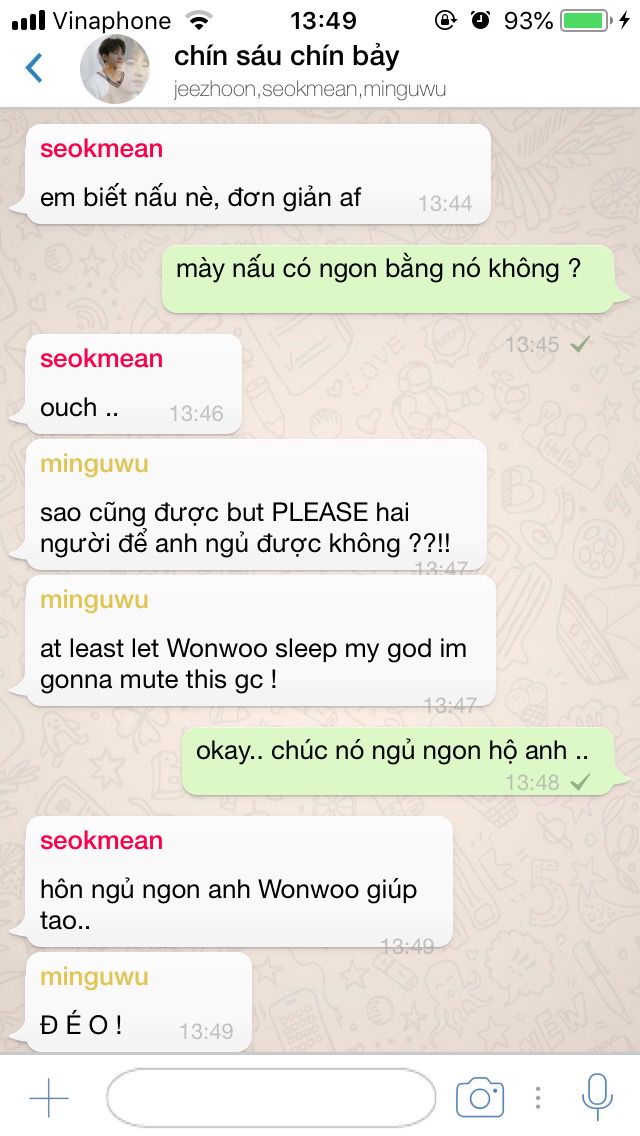Open the group profile picture
Viewport: 640px width, 1136px height.
click(115, 69)
